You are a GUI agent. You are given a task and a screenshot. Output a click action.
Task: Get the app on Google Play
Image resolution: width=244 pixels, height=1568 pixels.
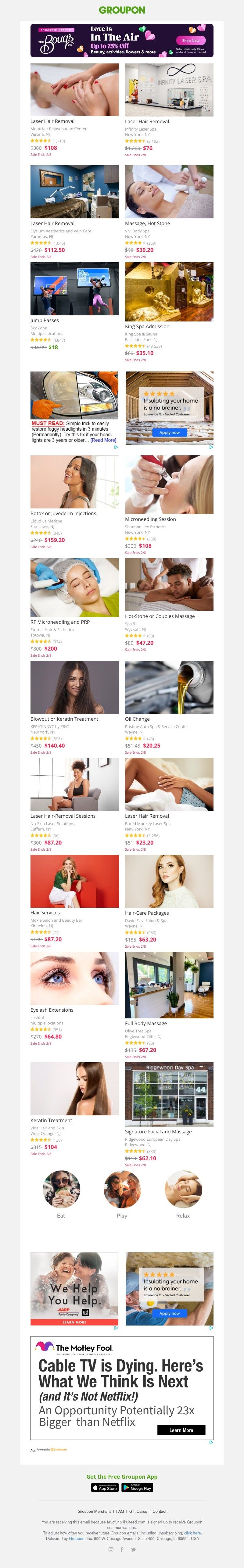pyautogui.click(x=137, y=1487)
